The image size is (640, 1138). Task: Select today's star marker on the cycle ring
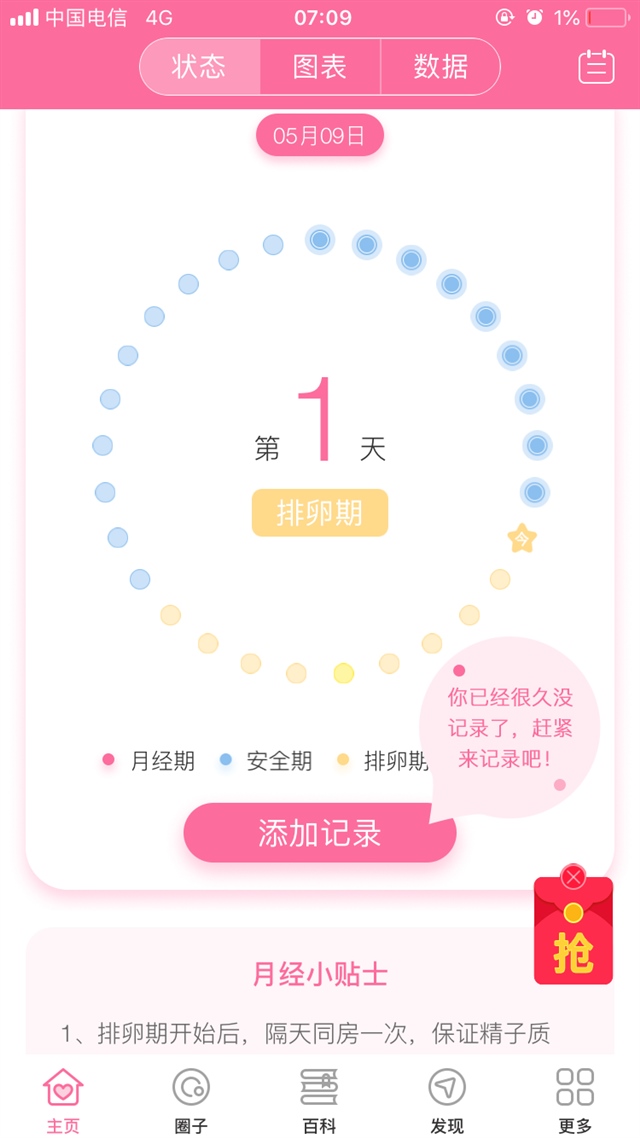522,539
